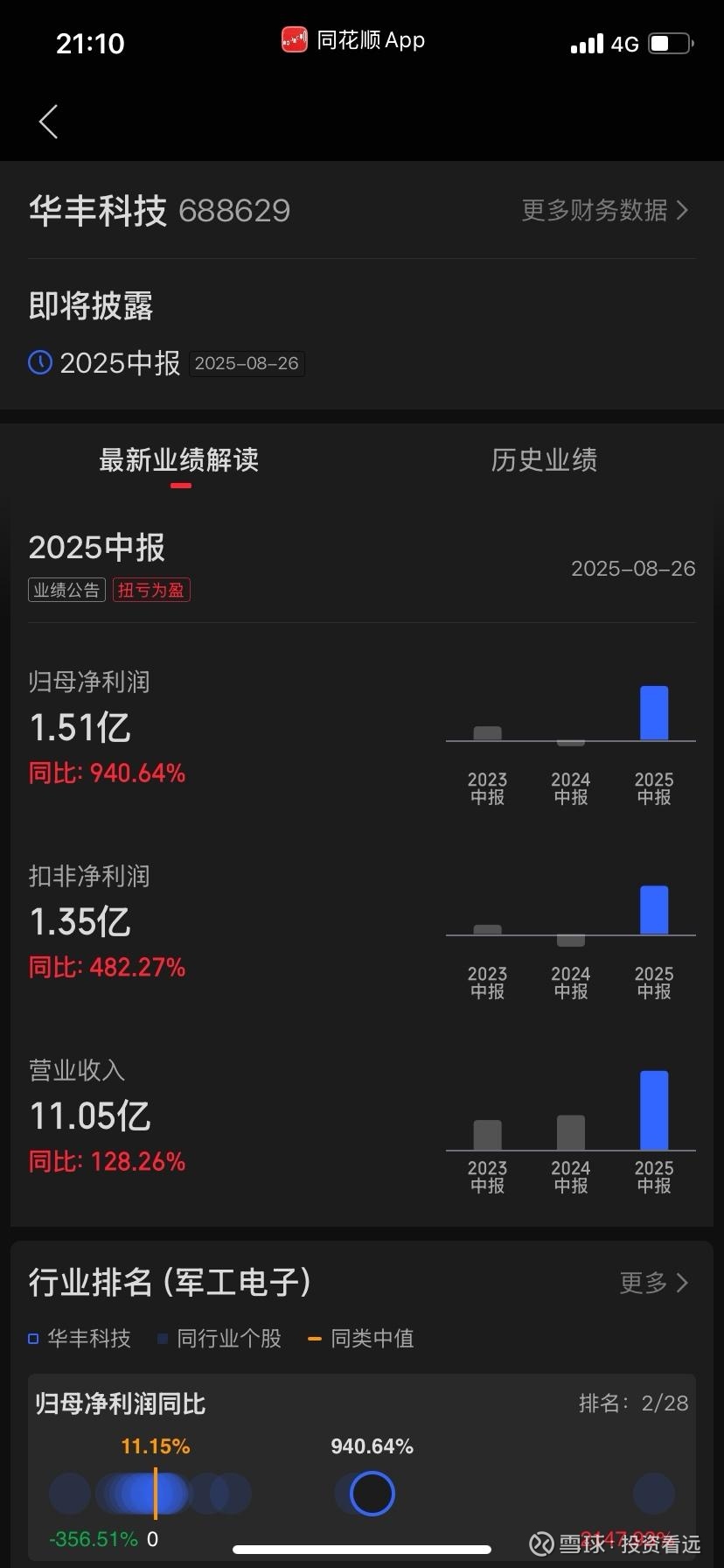Viewport: 724px width, 1568px height.
Task: Return to 同花顺 App via status bar
Action: (x=353, y=40)
